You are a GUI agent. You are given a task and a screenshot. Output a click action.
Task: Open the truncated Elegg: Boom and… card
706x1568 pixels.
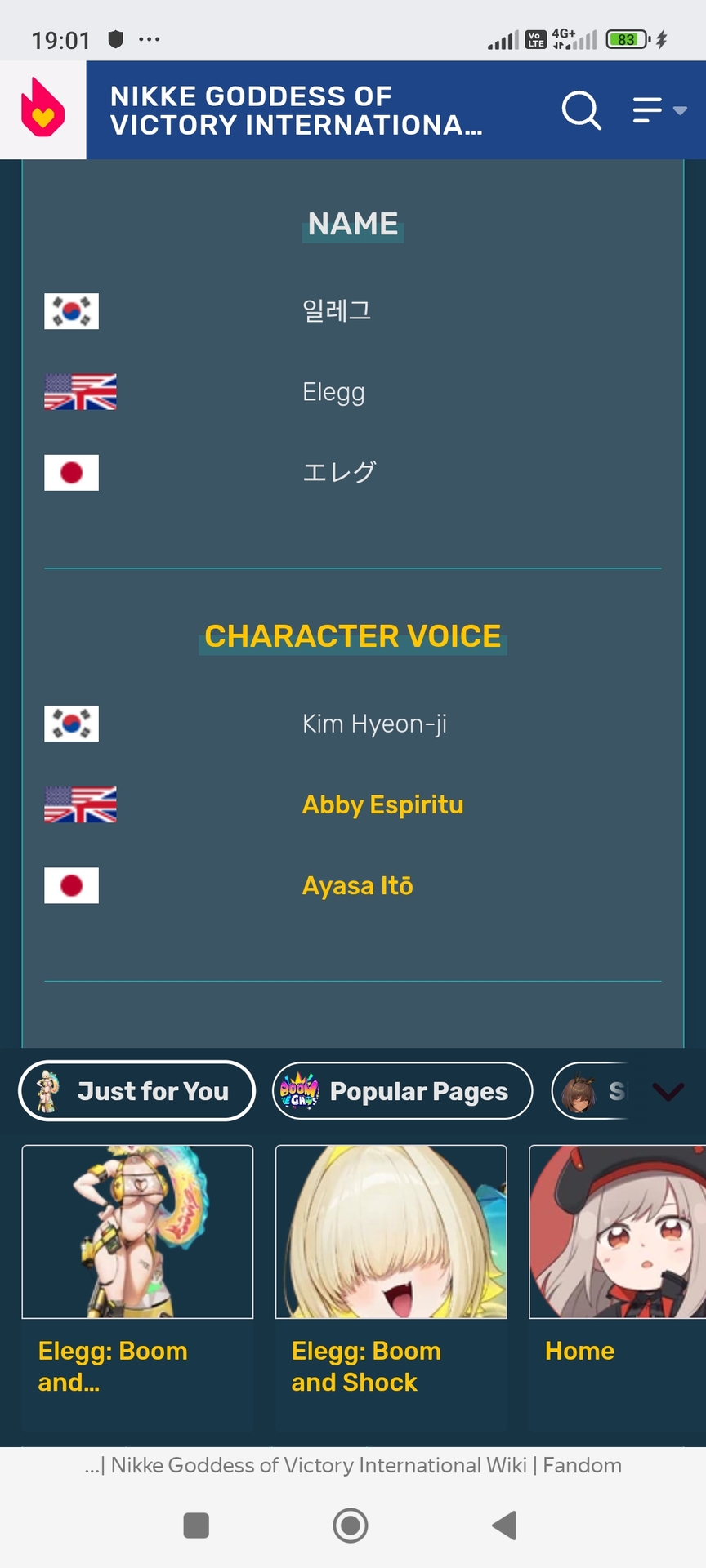[x=137, y=1274]
